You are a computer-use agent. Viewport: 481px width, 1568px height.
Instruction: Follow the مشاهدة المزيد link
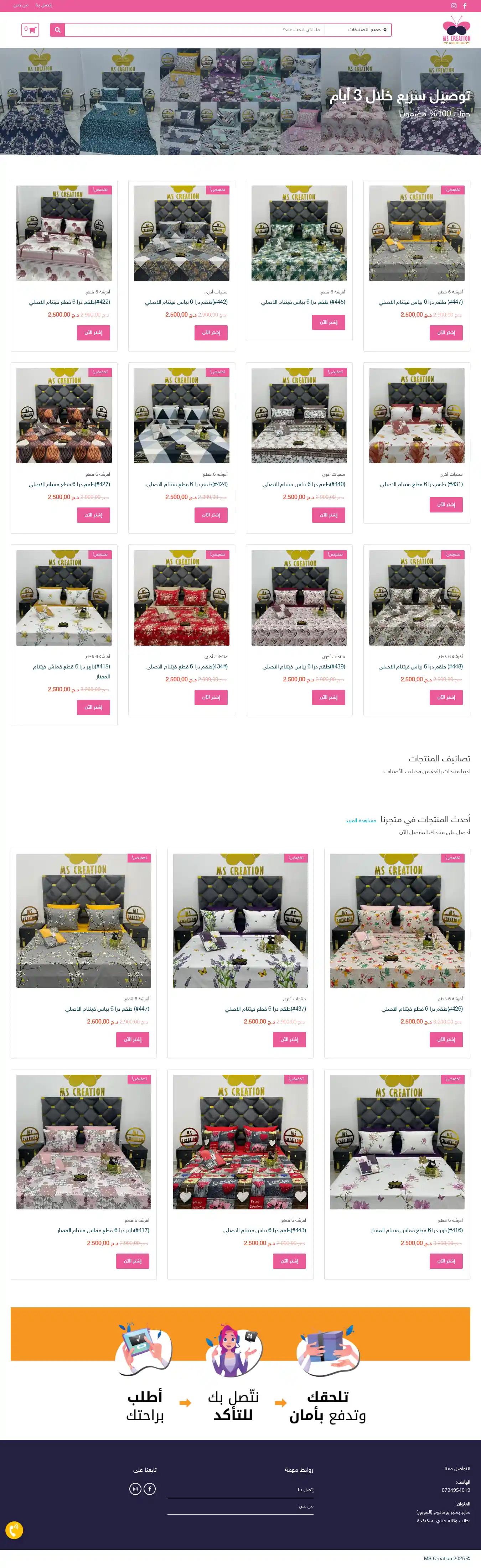tap(361, 821)
